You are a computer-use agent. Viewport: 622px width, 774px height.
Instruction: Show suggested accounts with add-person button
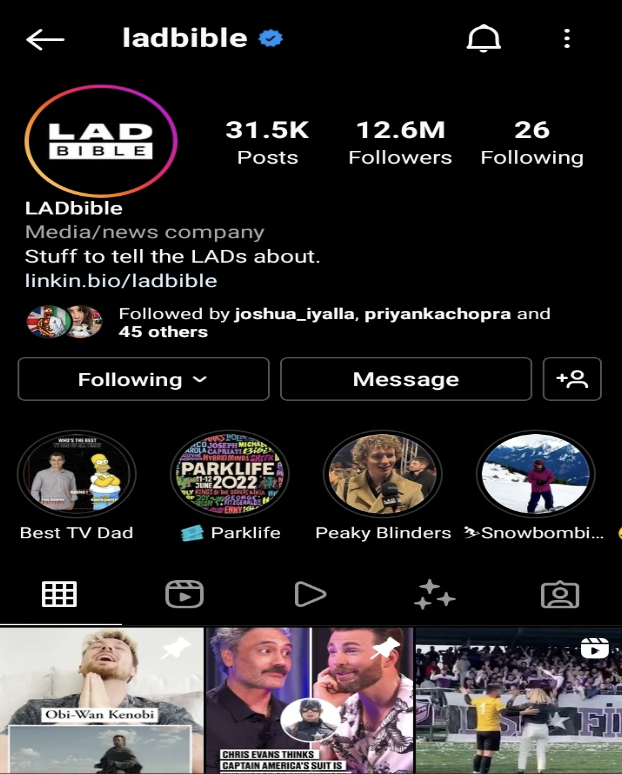pyautogui.click(x=572, y=379)
